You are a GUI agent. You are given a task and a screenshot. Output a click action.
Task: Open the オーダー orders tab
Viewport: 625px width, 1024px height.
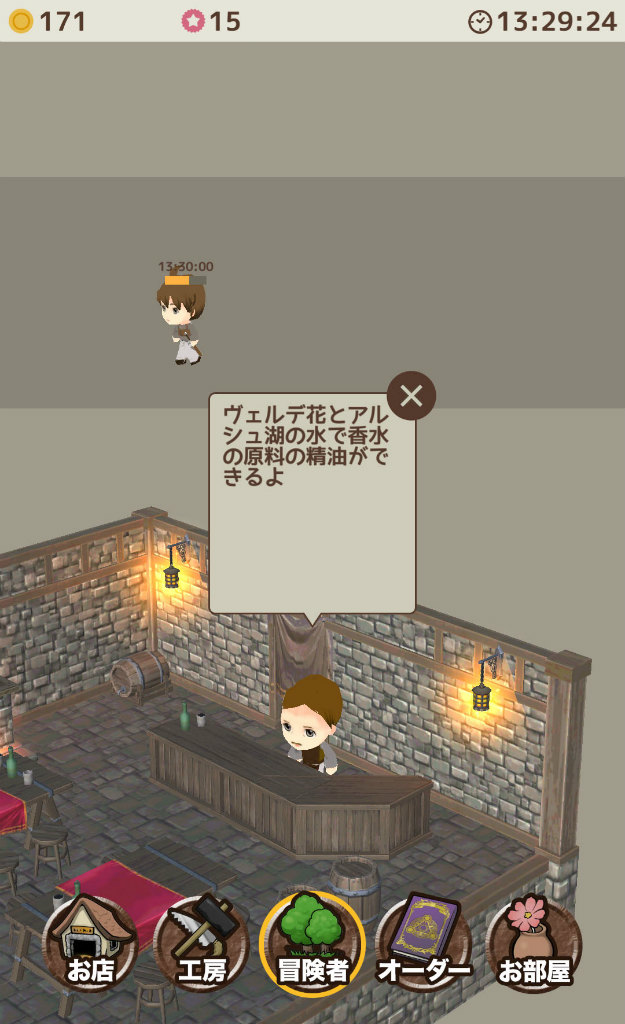tap(423, 944)
